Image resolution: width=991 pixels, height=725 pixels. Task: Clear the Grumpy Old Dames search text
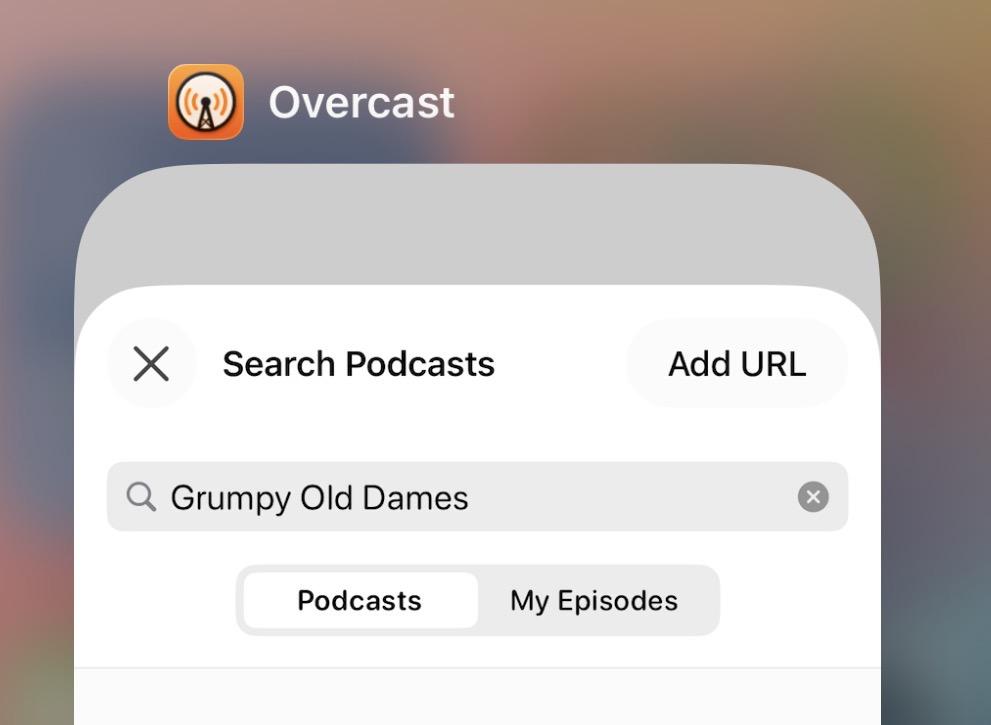[813, 497]
